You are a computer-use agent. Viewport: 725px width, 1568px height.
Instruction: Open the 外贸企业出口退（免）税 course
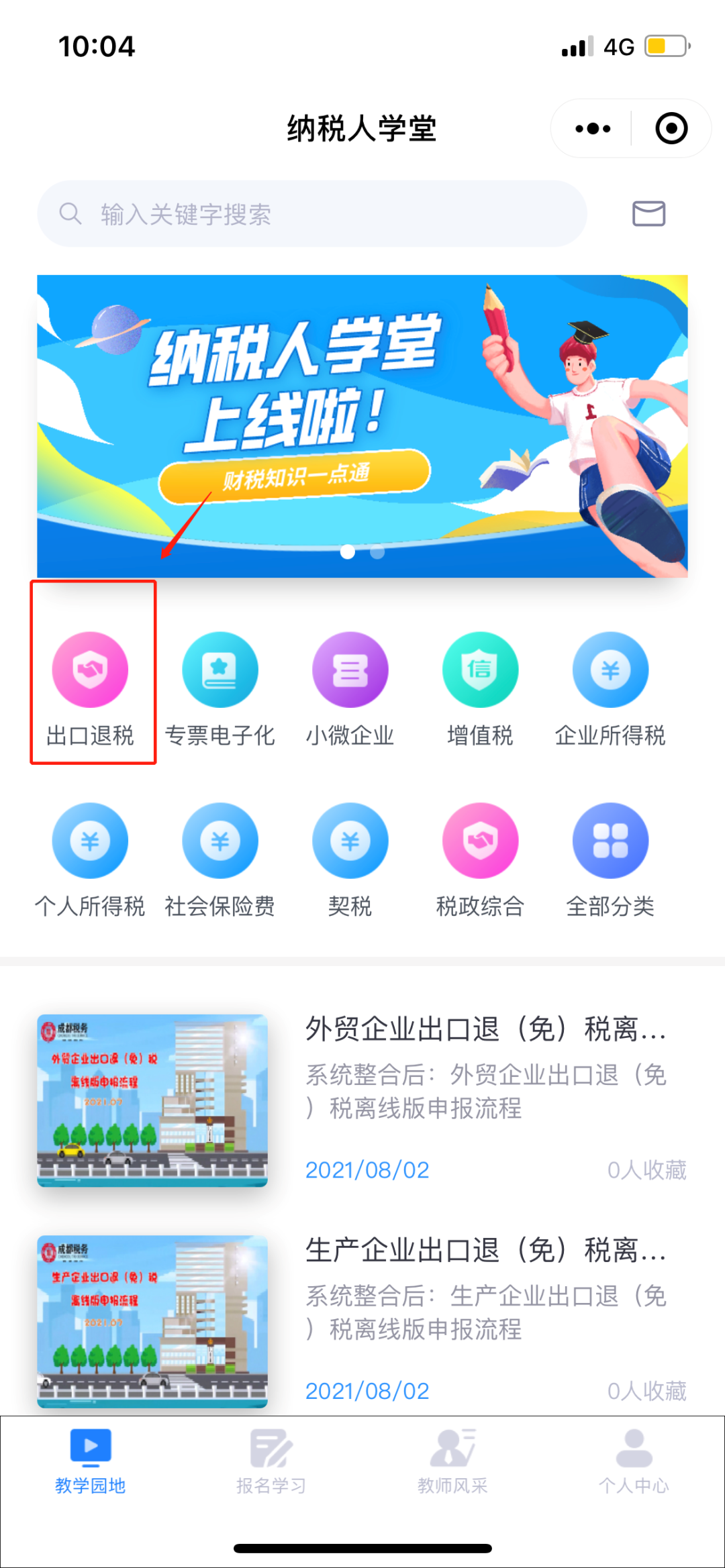tap(362, 1100)
